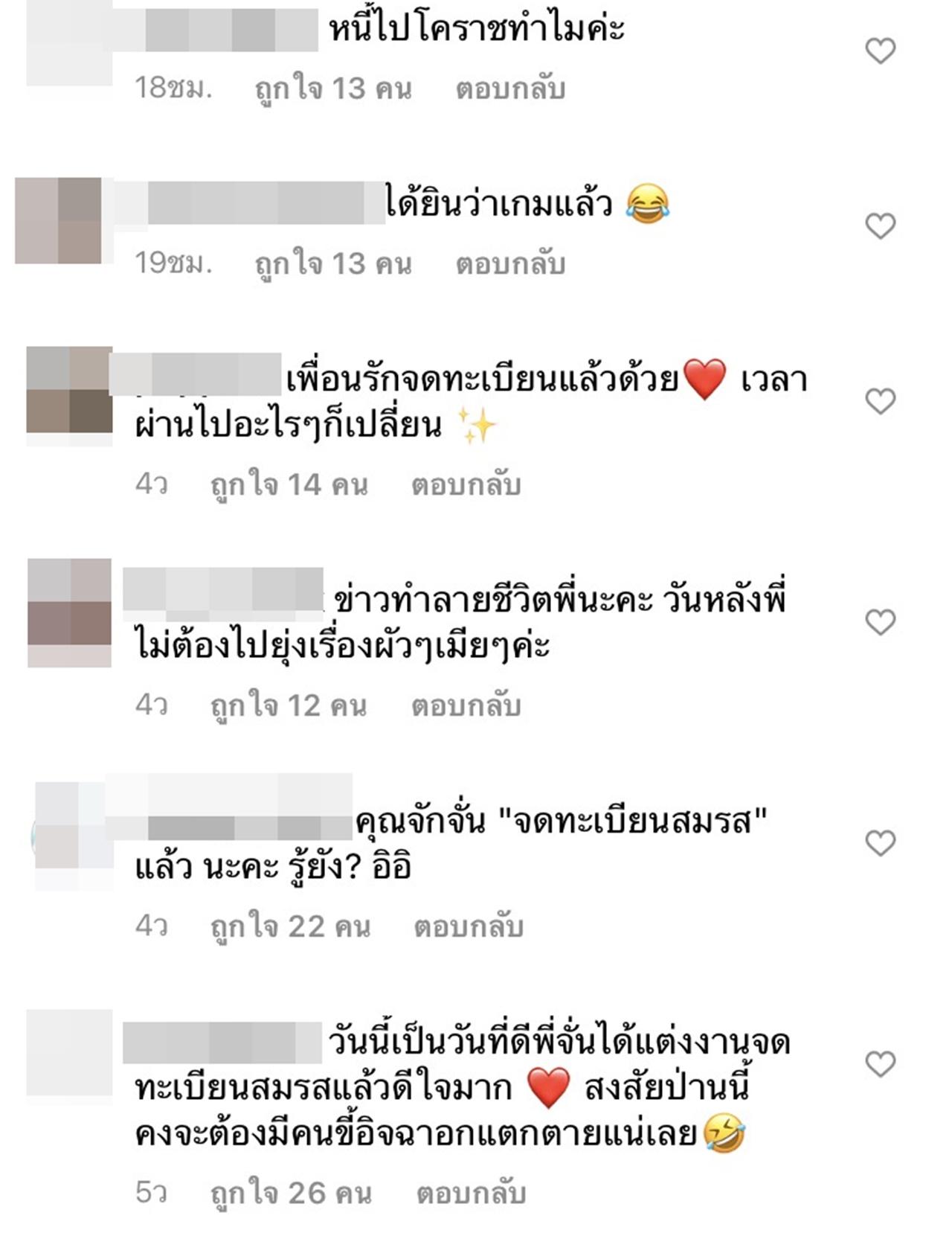952x1233 pixels.
Task: Like the comment starting 'วันนี้เป็นวันที่ดี'
Action: [880, 1064]
